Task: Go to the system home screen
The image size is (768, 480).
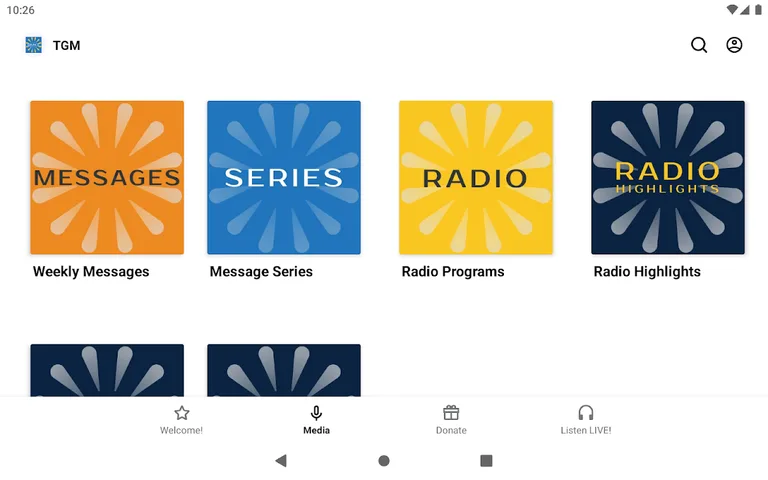Action: point(384,461)
